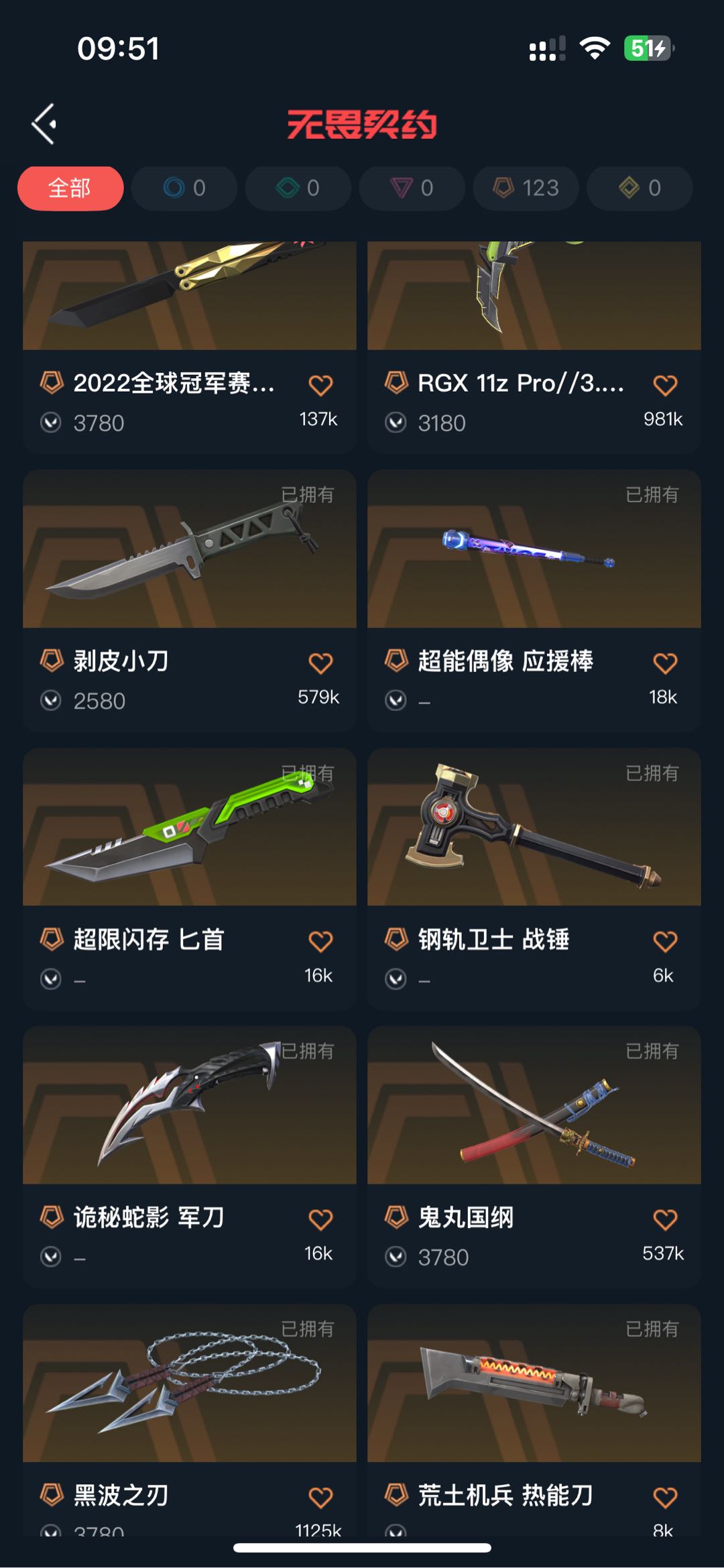The width and height of the screenshot is (724, 1568).
Task: Select the green diamond tier filter chip
Action: pyautogui.click(x=298, y=188)
